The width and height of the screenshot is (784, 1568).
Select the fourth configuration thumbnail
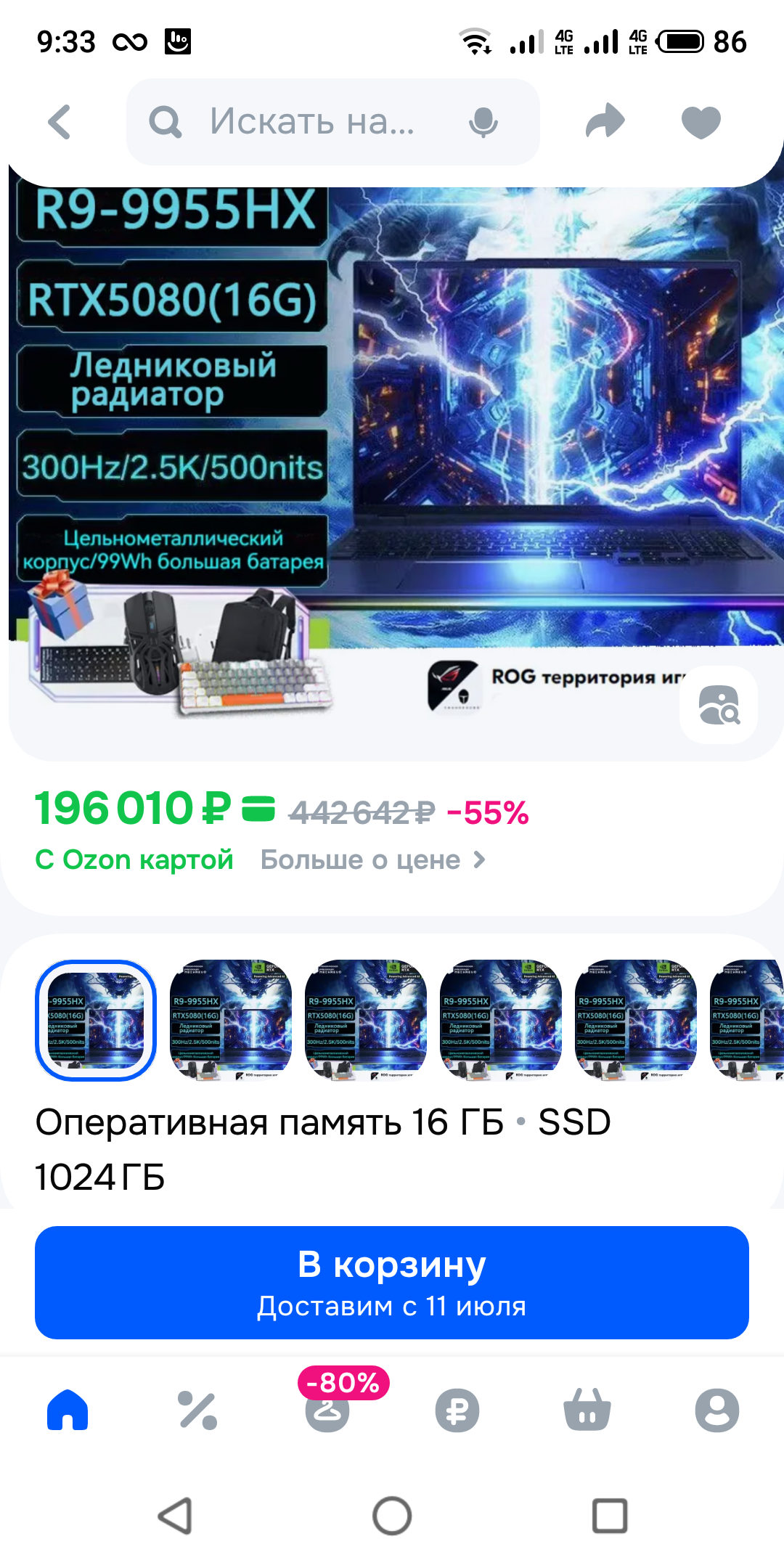click(x=501, y=1020)
